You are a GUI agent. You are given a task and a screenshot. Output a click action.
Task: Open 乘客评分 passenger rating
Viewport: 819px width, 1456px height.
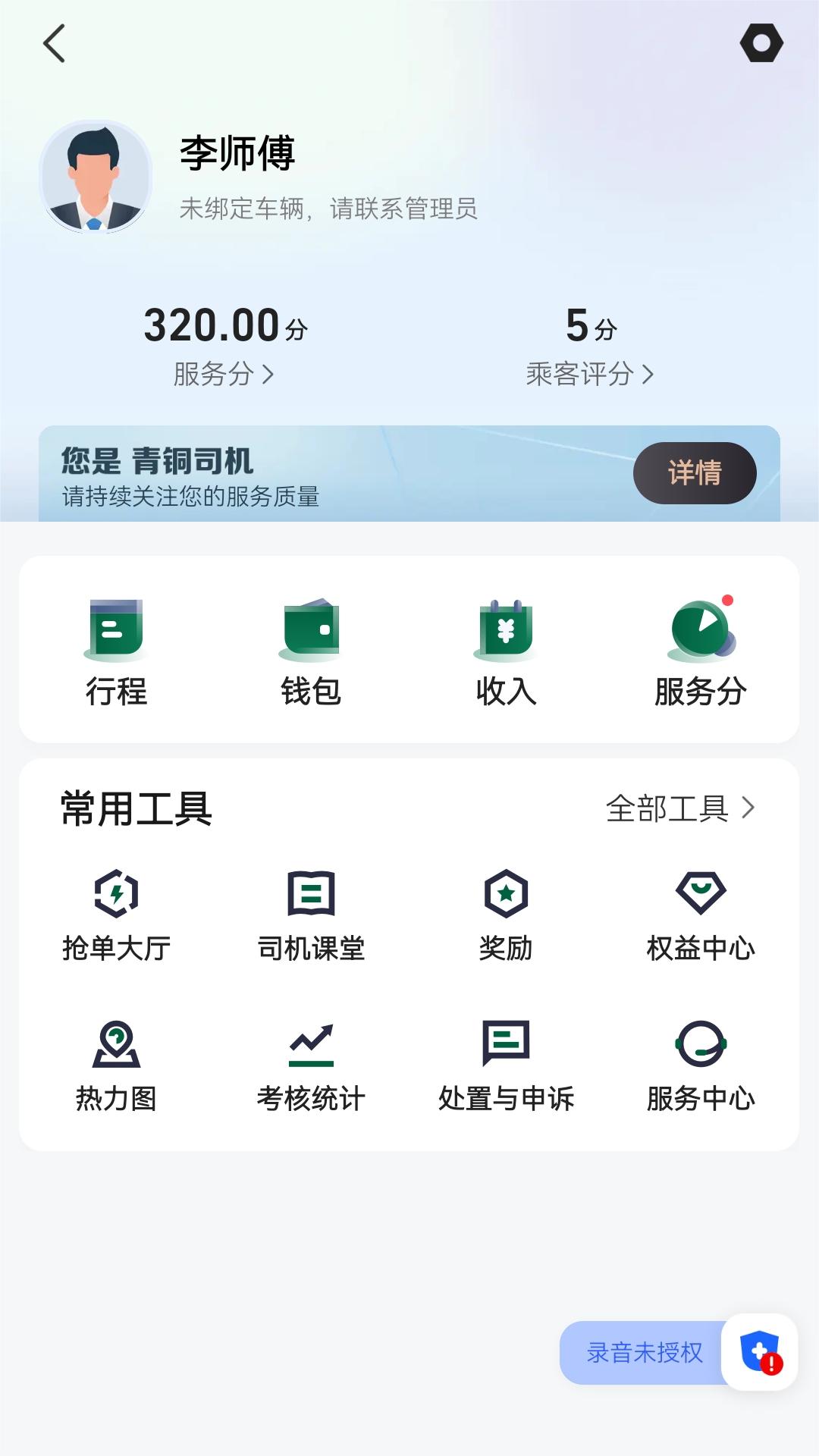click(590, 373)
